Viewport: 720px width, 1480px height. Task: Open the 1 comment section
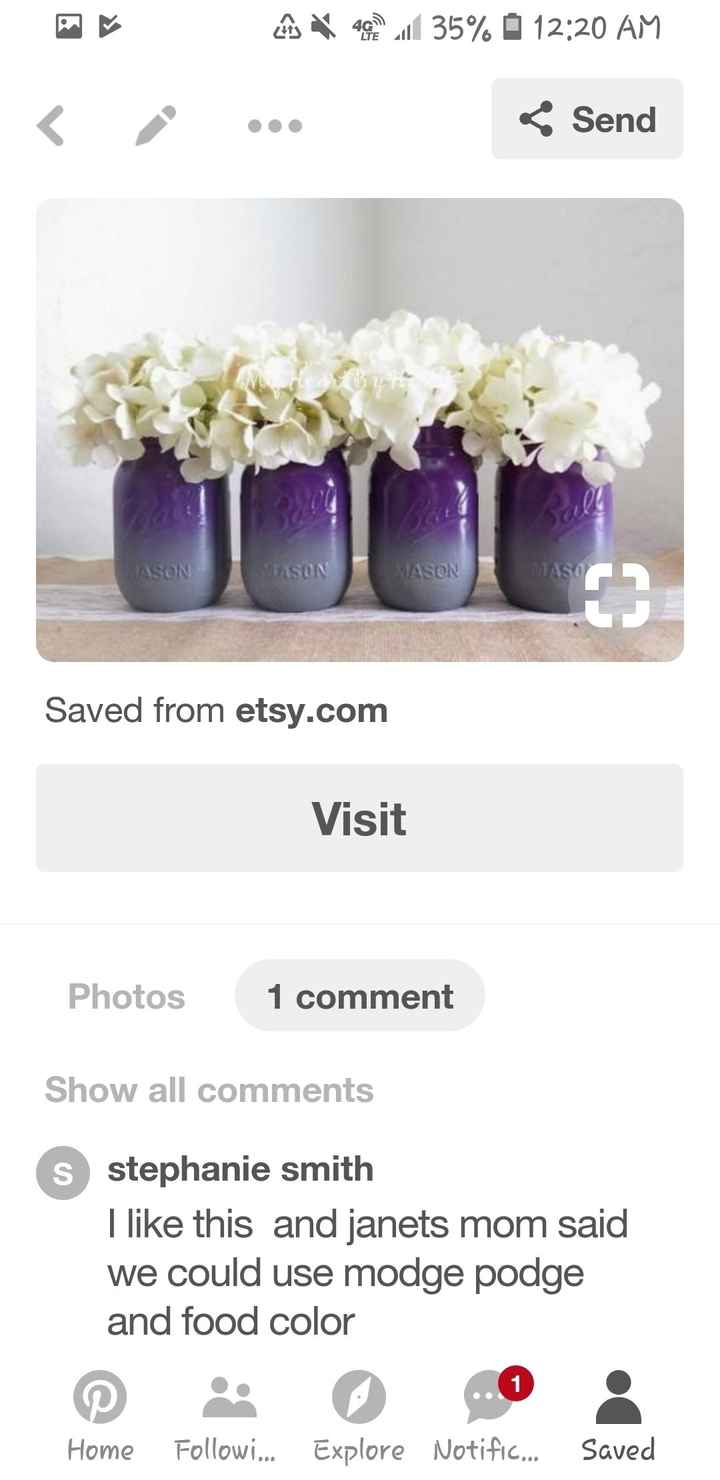[x=359, y=995]
